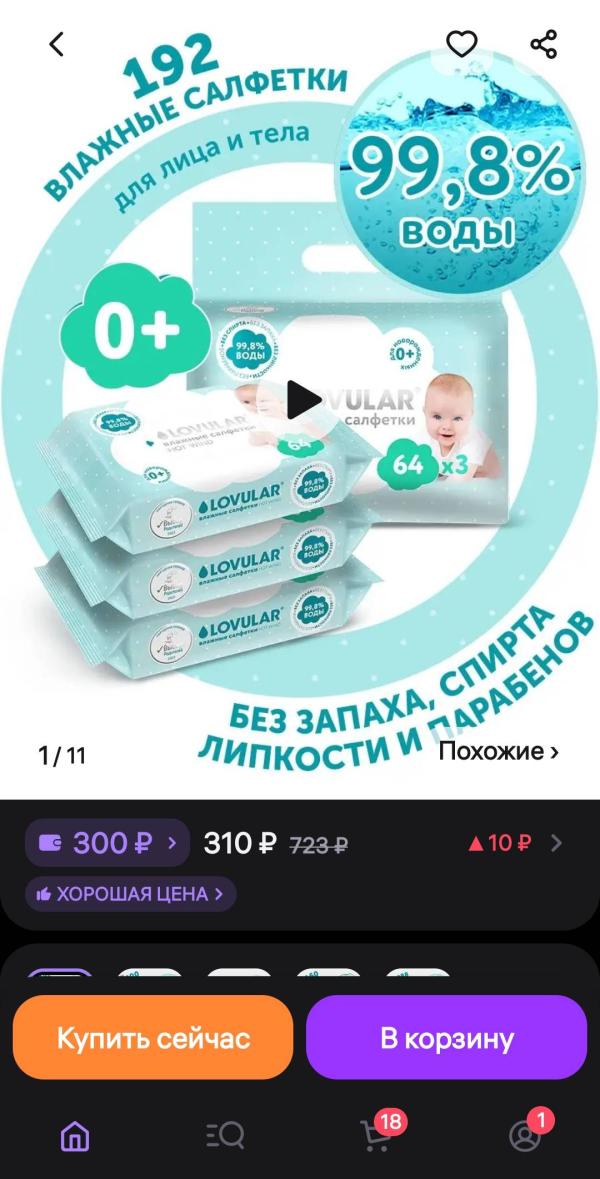Share this product
This screenshot has height=1179, width=600.
coord(544,44)
